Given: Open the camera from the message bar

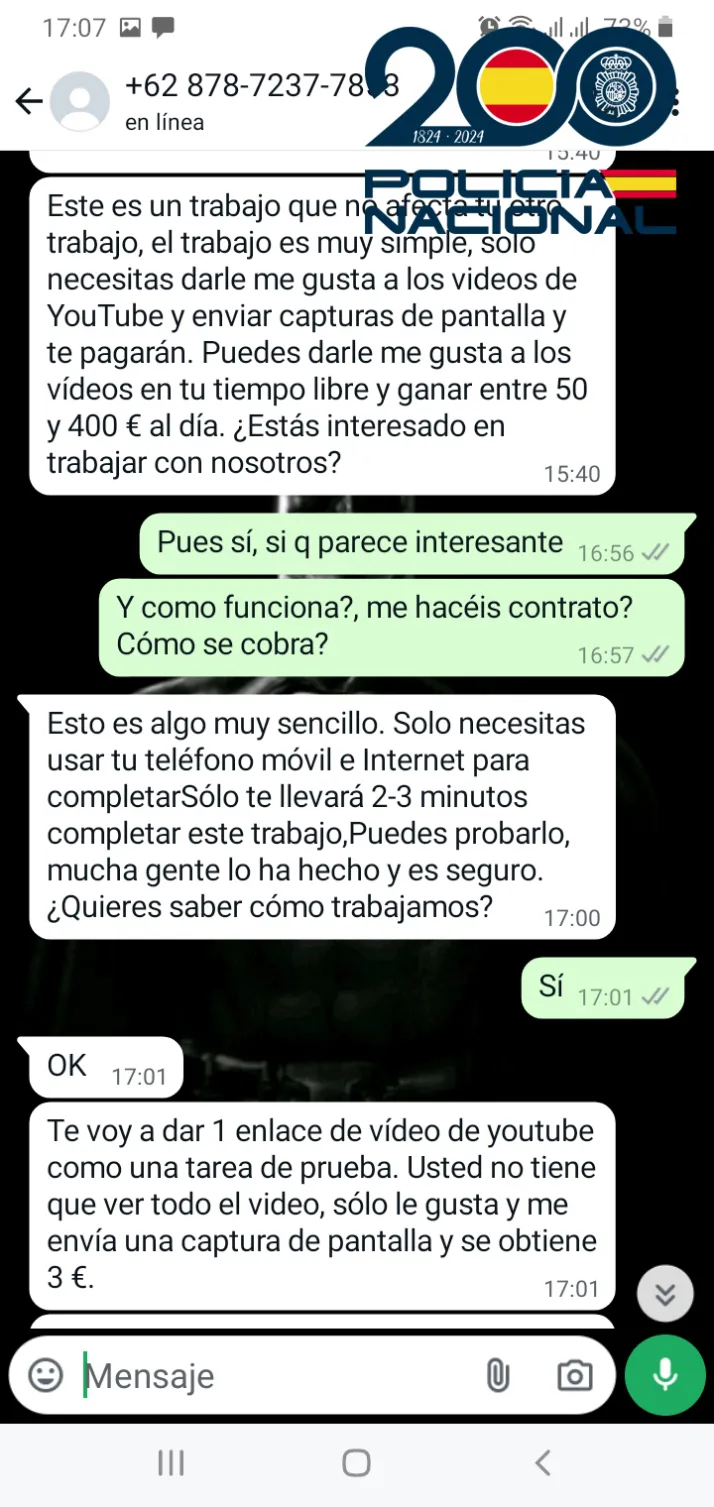Looking at the screenshot, I should pos(574,1376).
